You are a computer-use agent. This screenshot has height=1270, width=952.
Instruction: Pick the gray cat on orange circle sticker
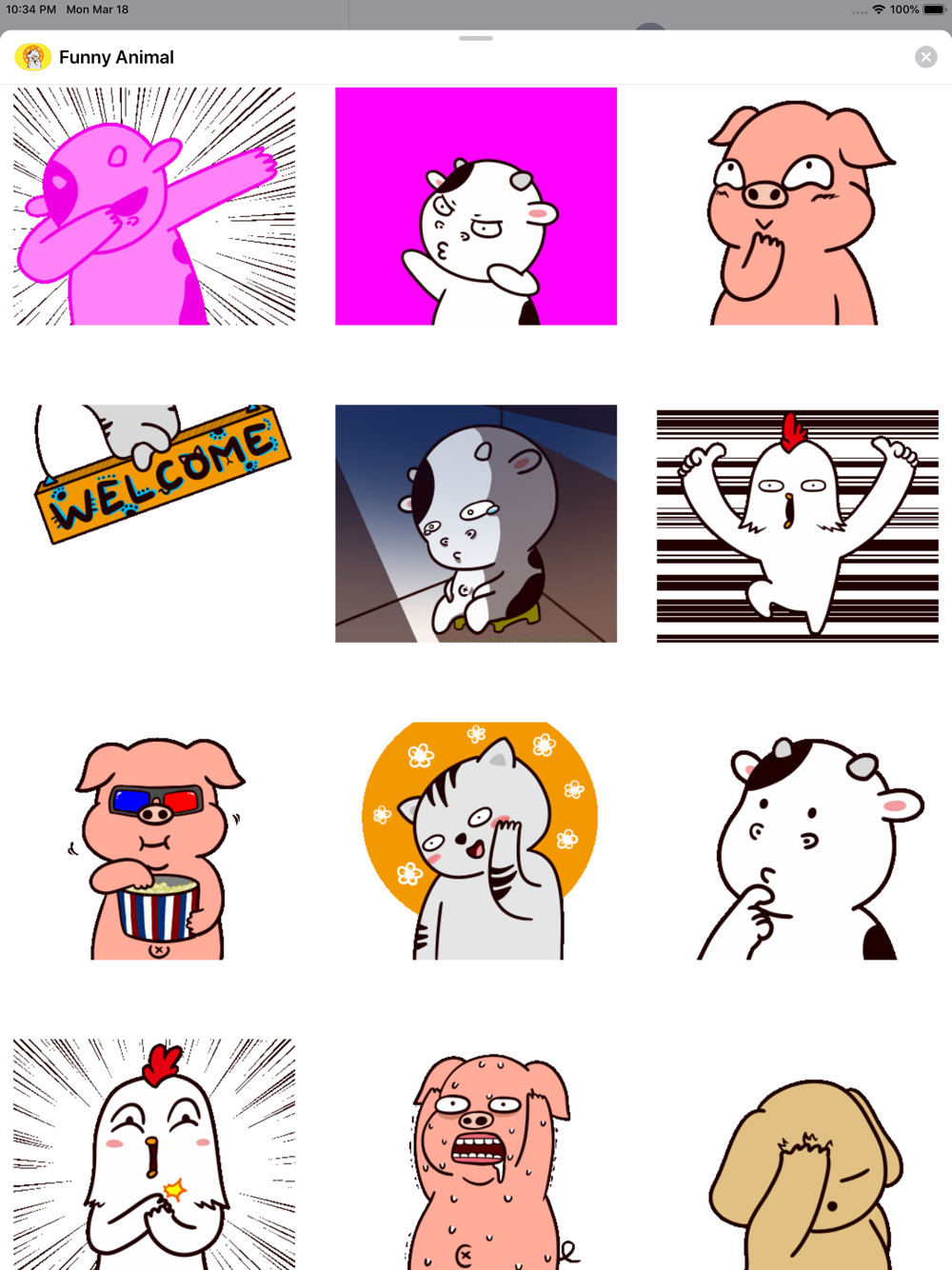476,841
